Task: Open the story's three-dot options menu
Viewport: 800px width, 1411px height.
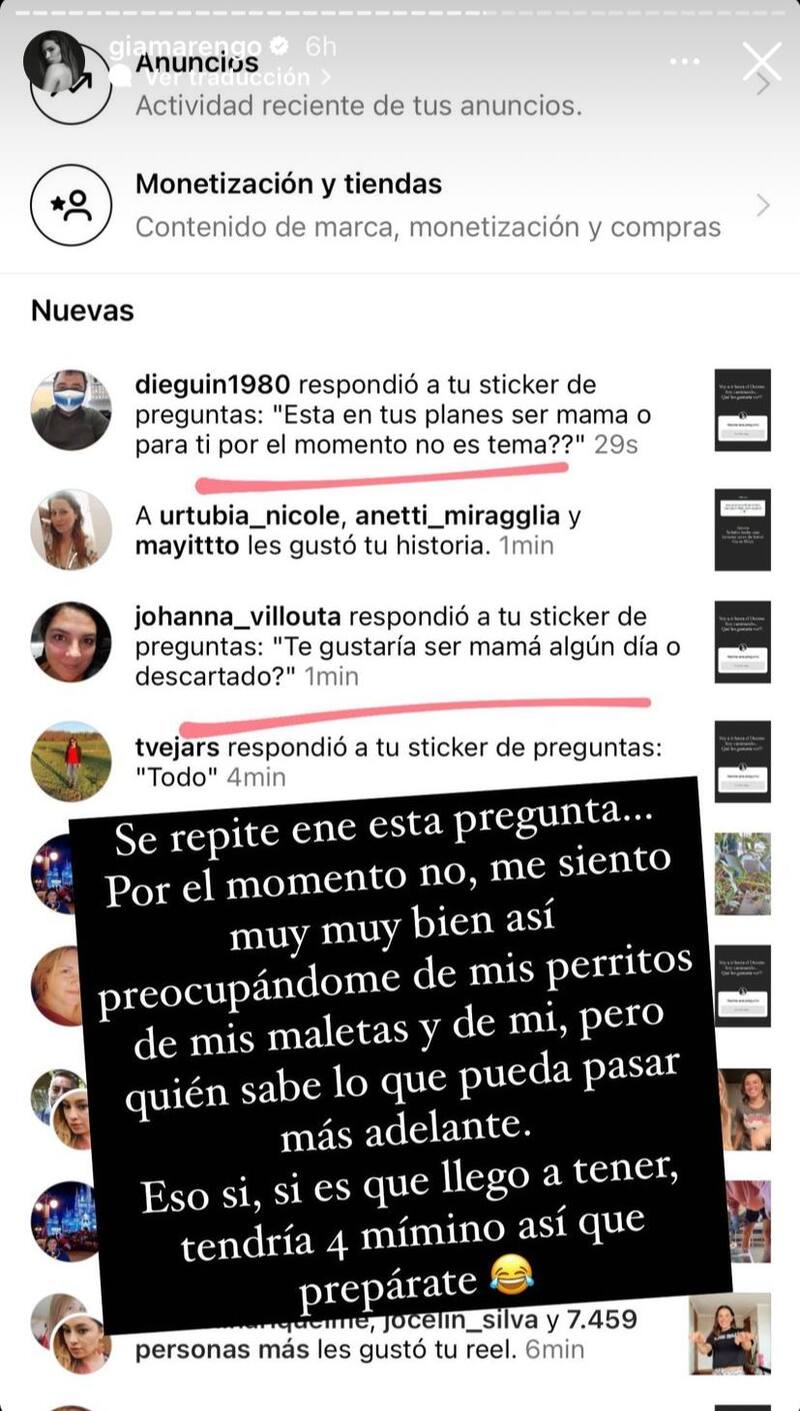Action: coord(685,61)
